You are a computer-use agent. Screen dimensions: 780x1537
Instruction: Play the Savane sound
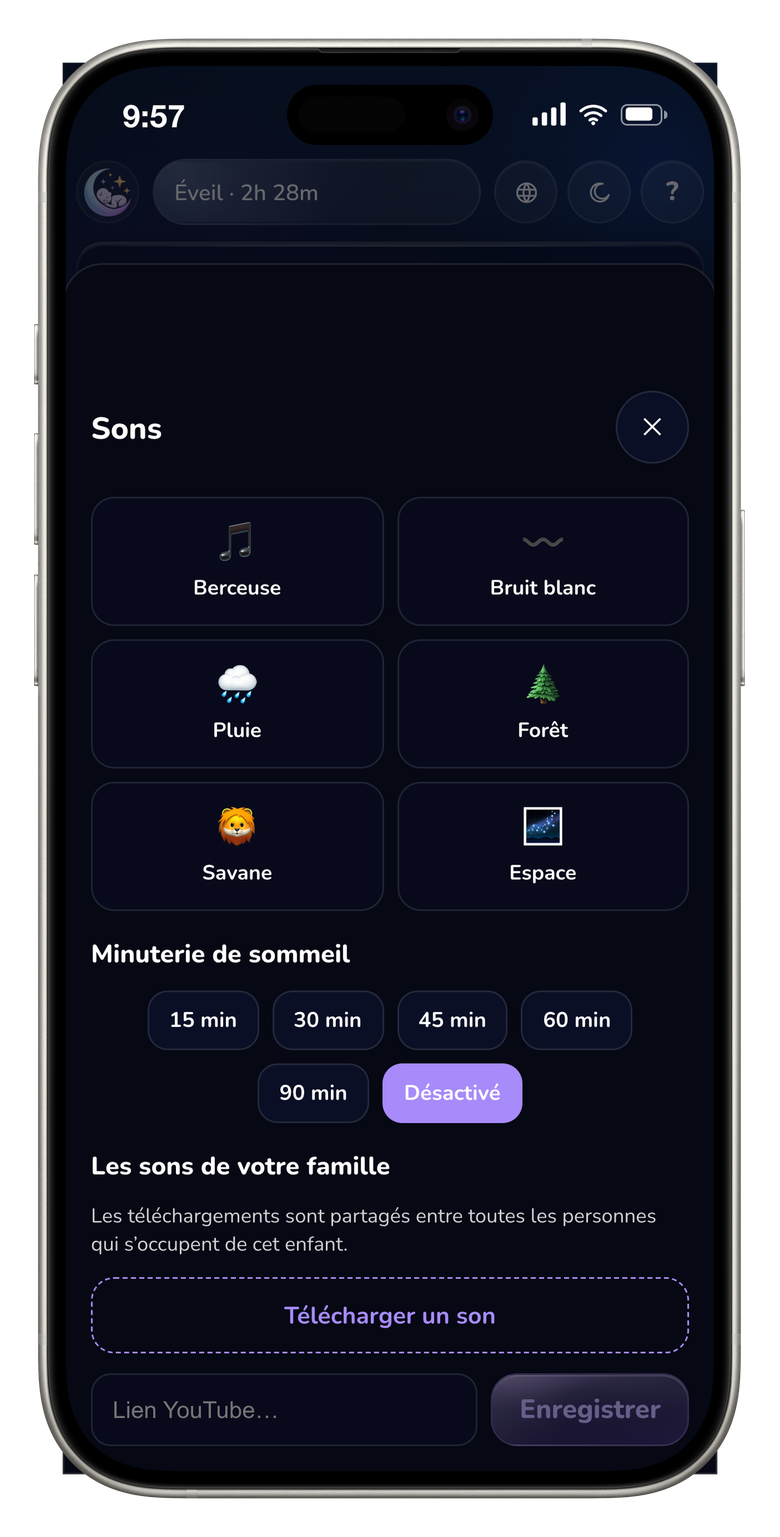pos(237,846)
